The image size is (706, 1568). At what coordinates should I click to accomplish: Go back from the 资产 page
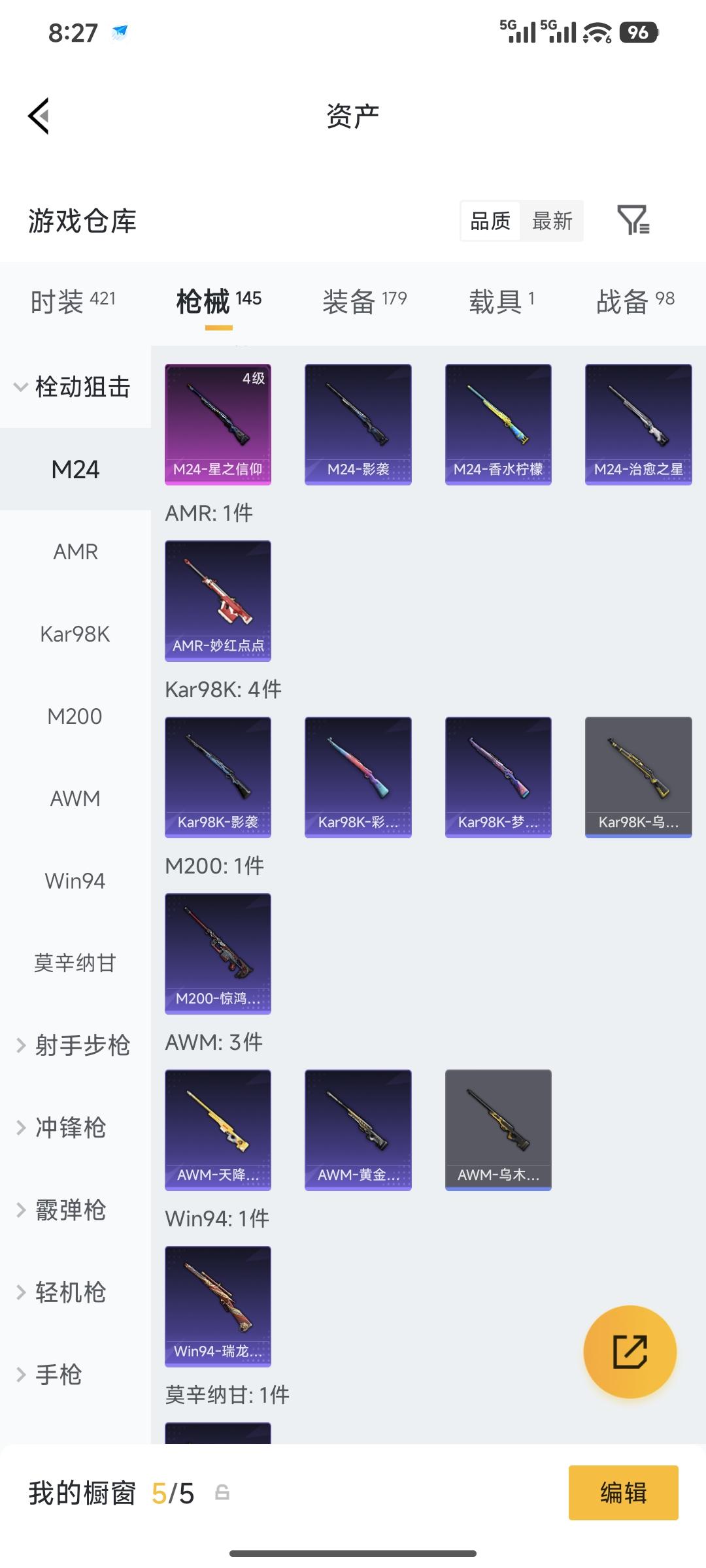[39, 116]
